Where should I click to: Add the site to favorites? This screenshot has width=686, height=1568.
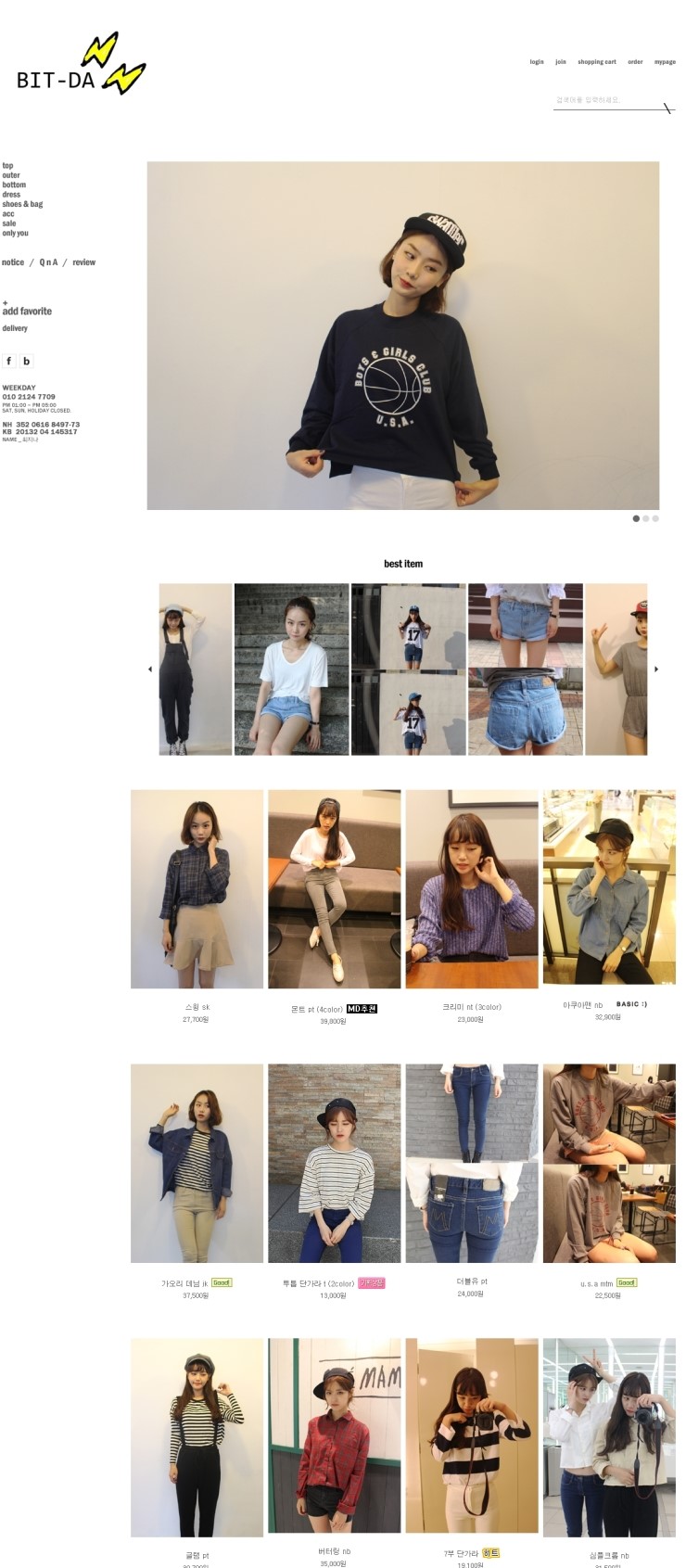(x=27, y=312)
